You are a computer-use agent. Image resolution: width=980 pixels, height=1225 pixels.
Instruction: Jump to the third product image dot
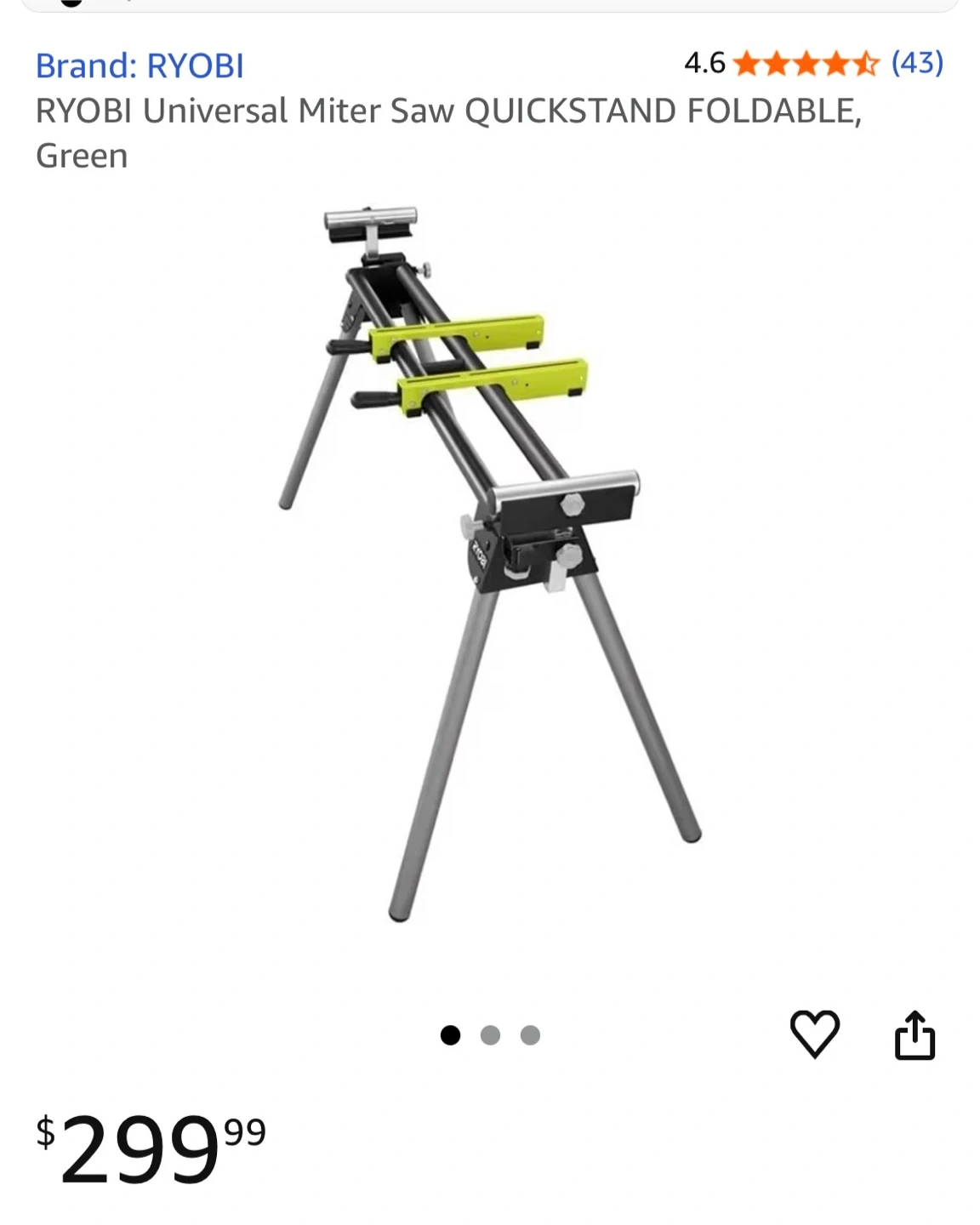pyautogui.click(x=530, y=1035)
